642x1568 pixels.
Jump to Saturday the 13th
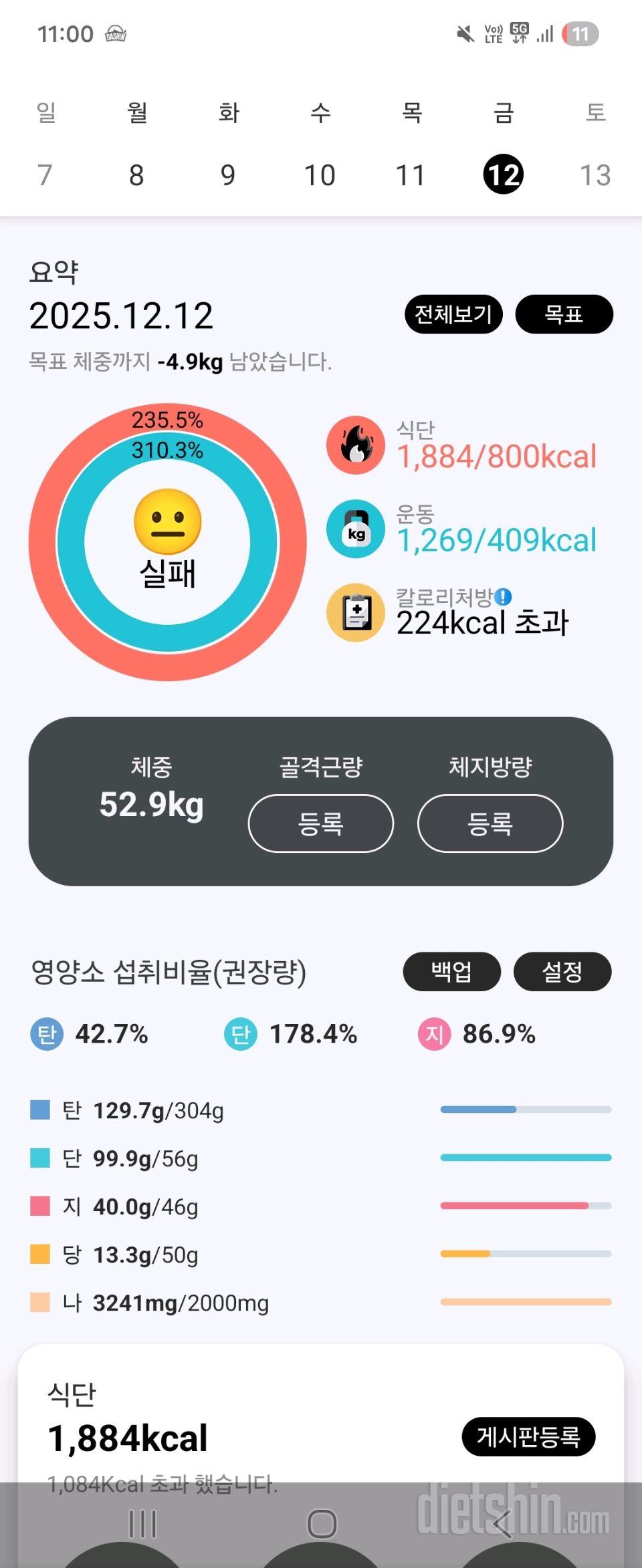(595, 175)
